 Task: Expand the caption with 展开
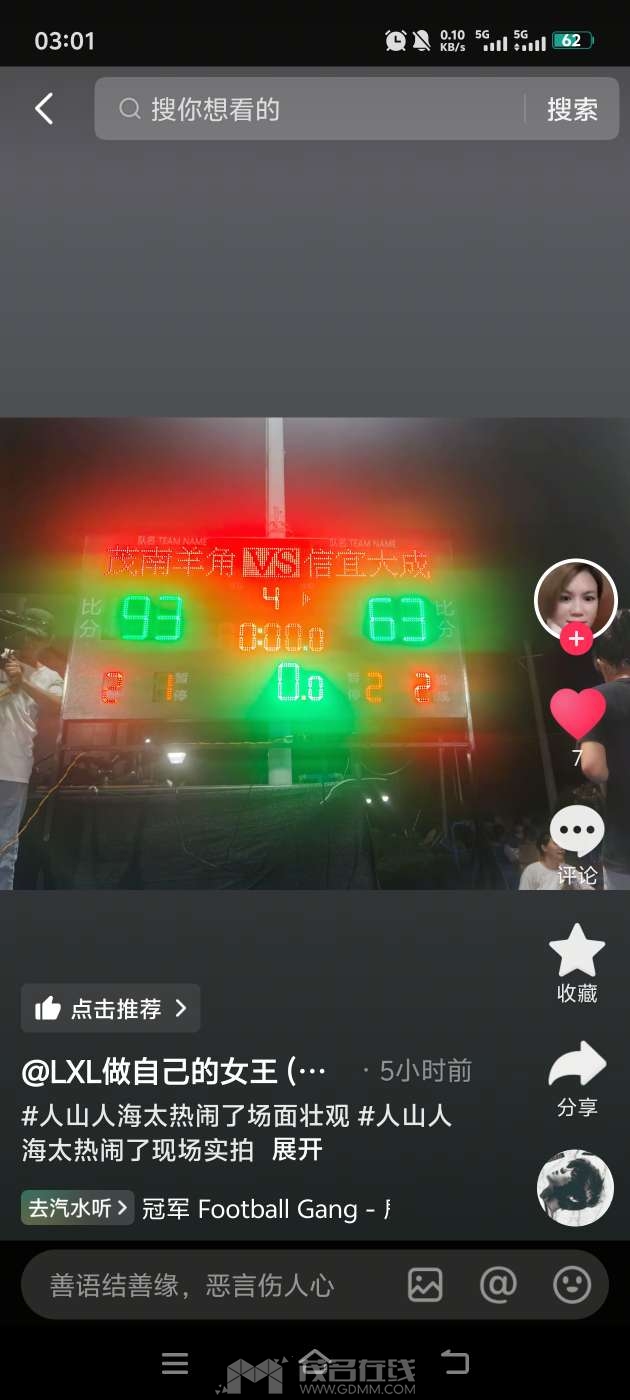297,1149
